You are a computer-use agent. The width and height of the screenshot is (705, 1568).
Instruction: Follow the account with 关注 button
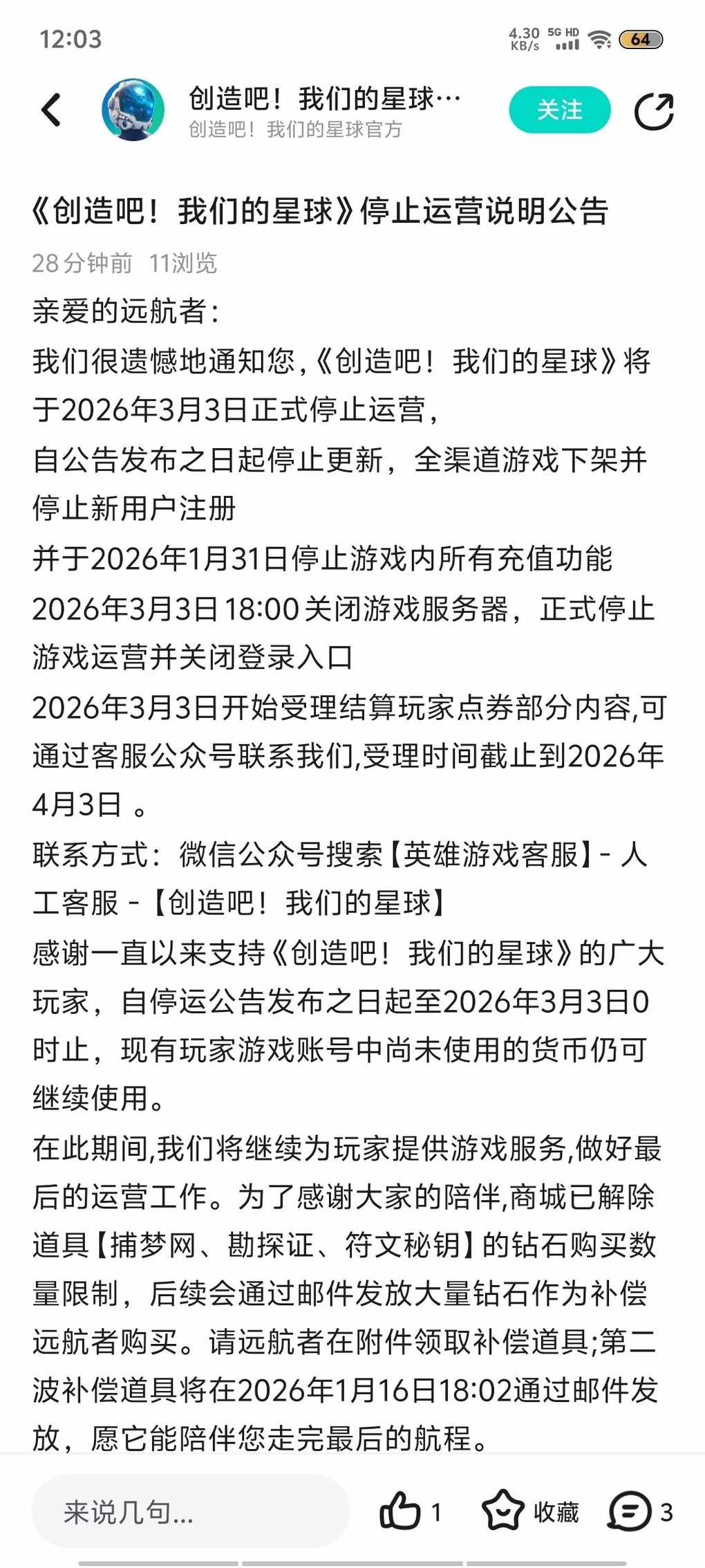560,110
